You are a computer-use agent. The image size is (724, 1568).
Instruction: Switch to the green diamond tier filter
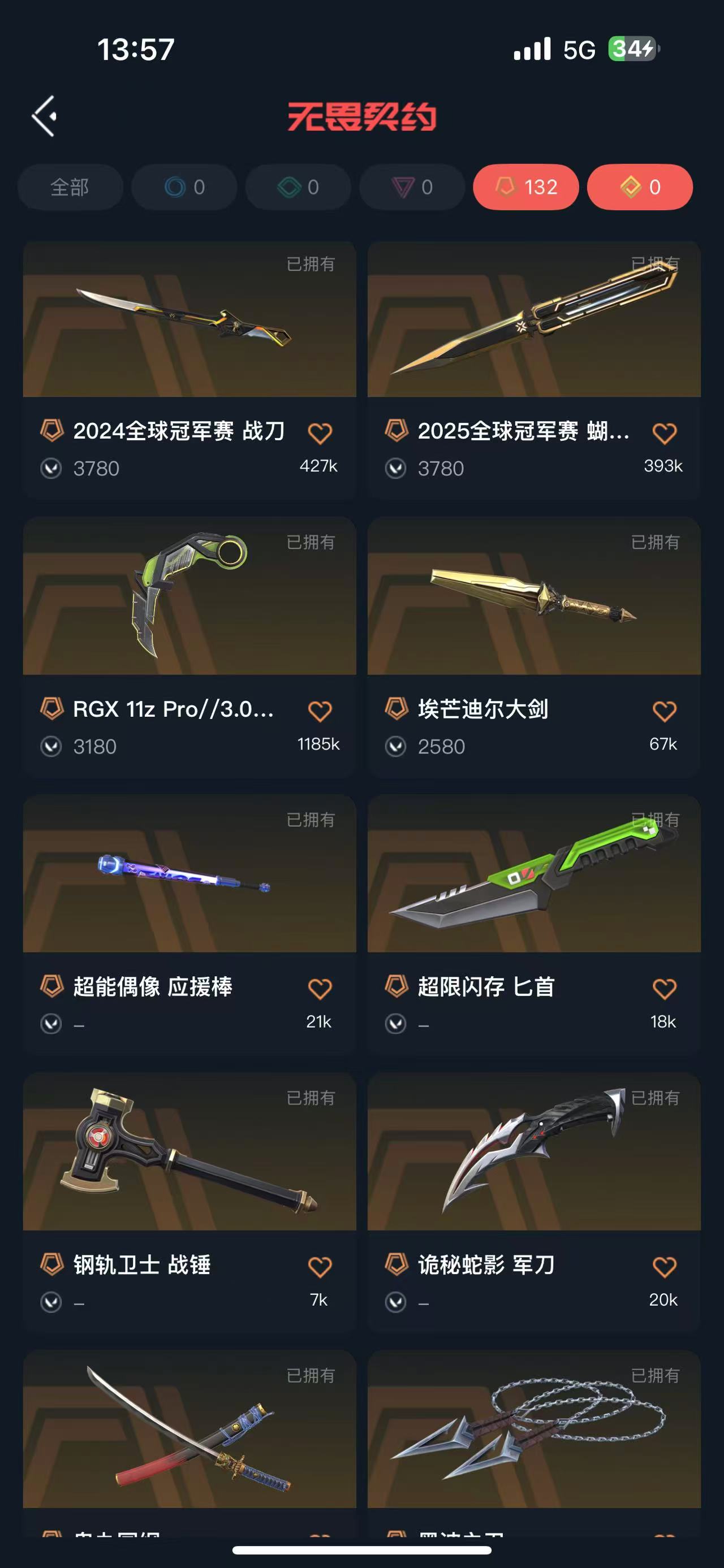pyautogui.click(x=298, y=187)
